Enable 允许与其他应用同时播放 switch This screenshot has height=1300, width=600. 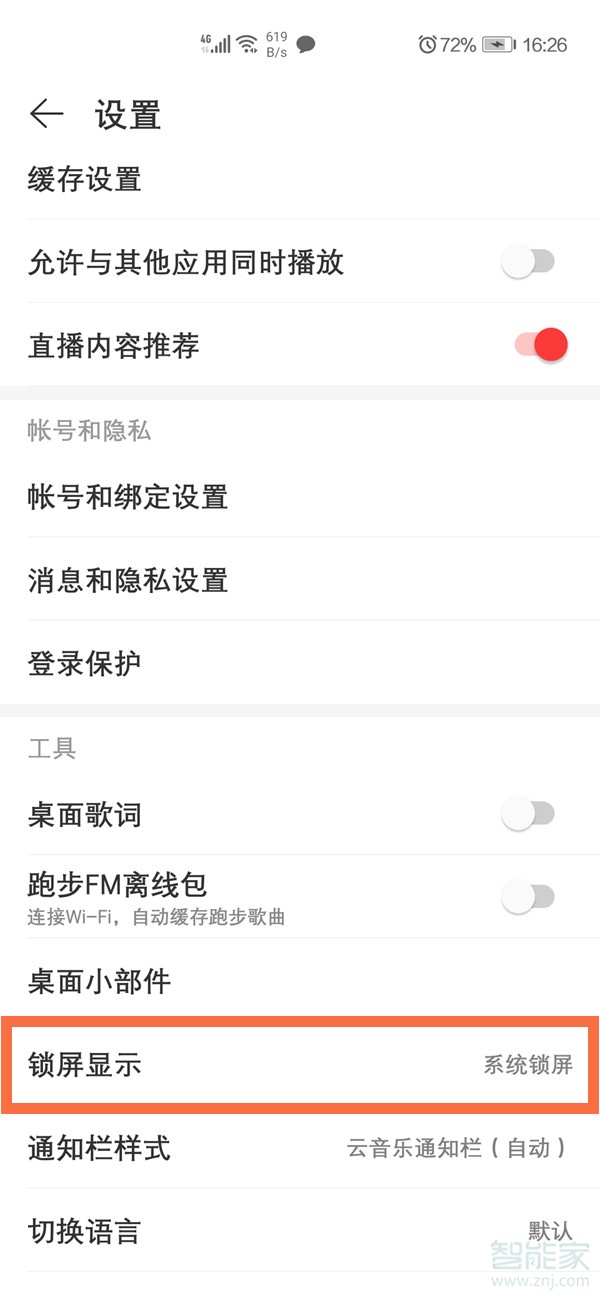click(527, 263)
